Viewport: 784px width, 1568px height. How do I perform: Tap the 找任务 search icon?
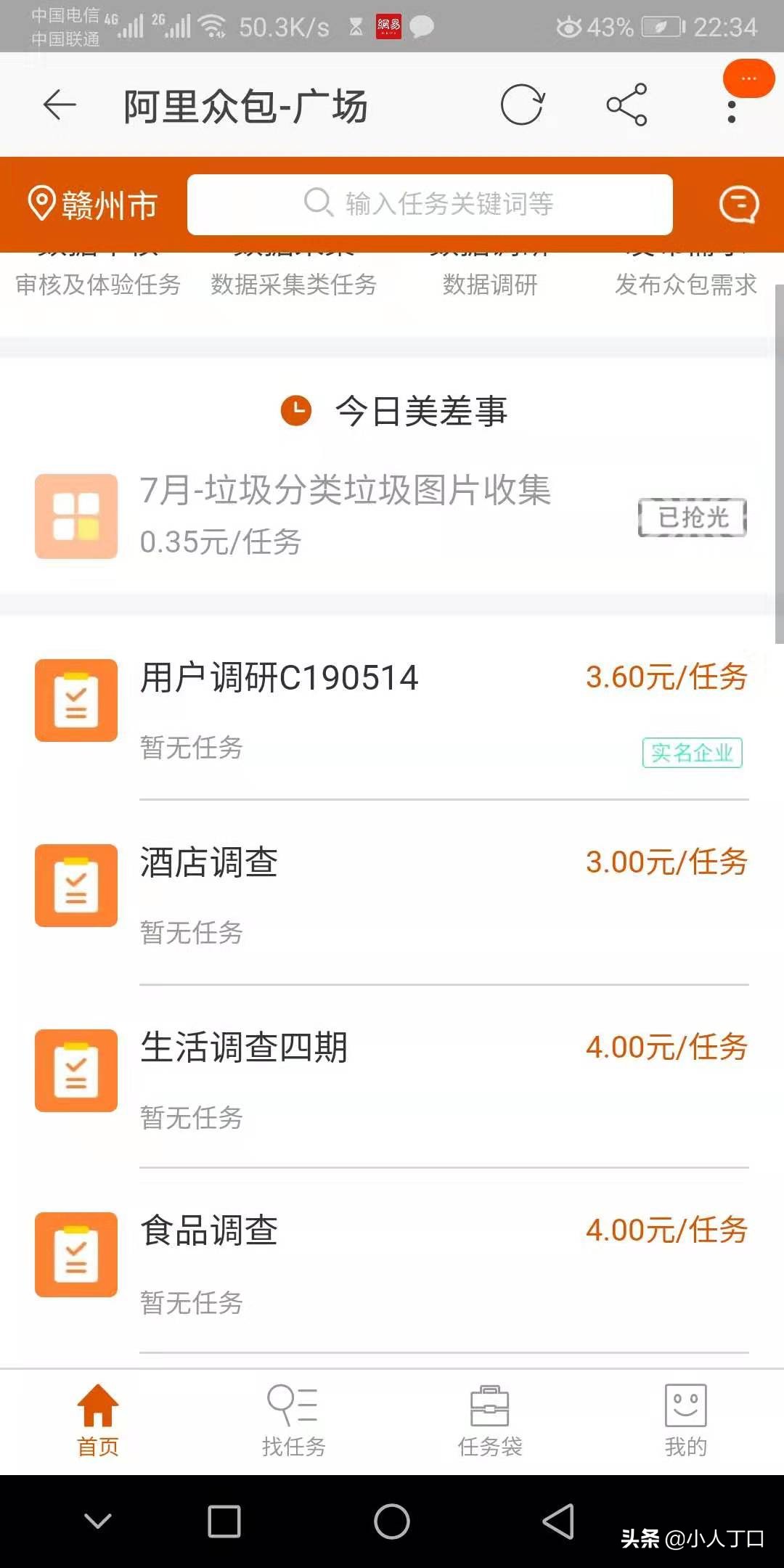click(293, 1407)
